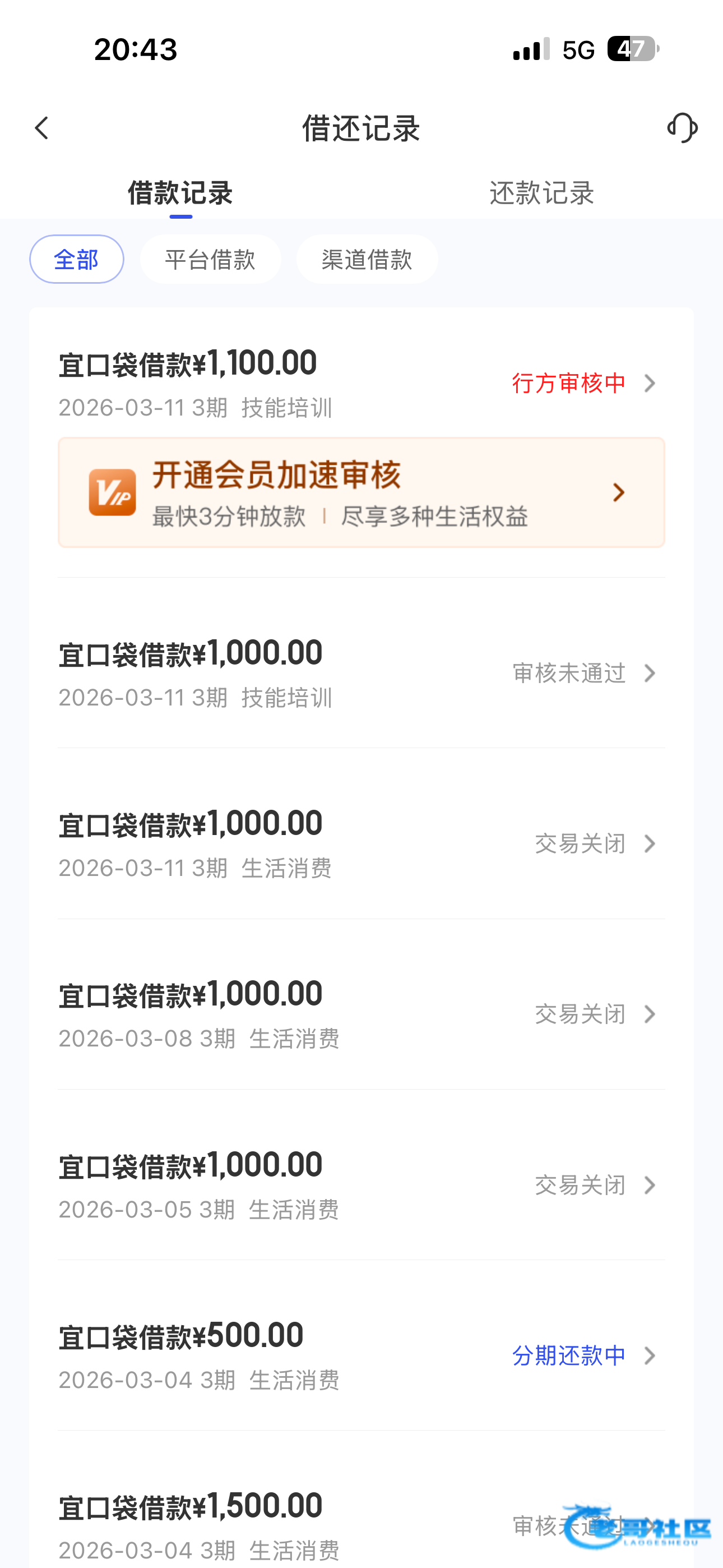View the 2026-03-05 ¥1,000.00 loan record
This screenshot has width=723, height=1568.
click(360, 1184)
